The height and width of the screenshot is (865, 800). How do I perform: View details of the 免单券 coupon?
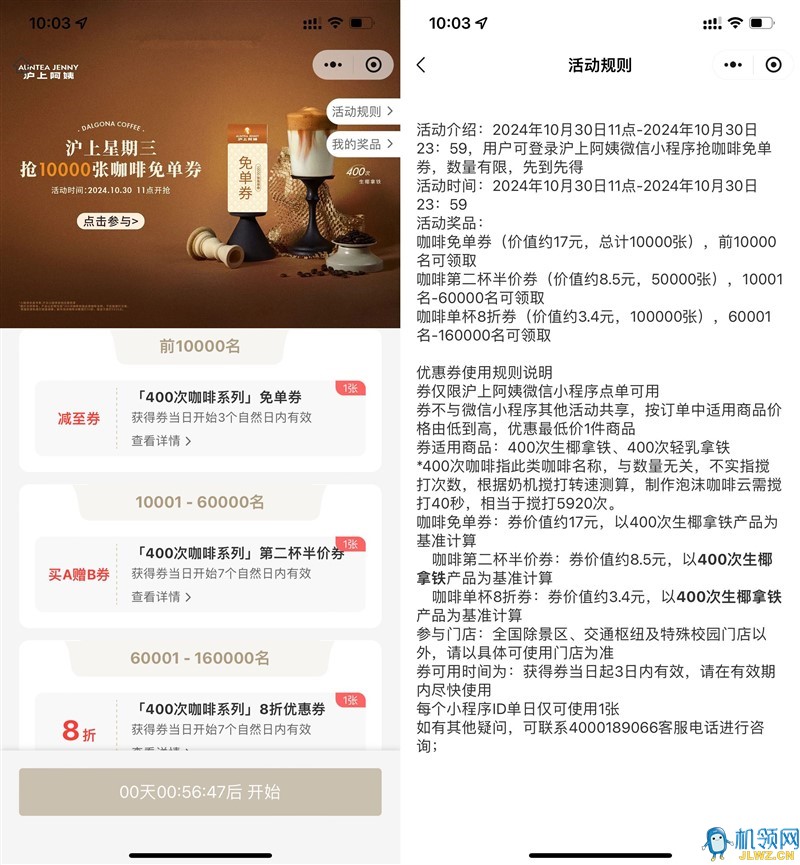(x=161, y=441)
